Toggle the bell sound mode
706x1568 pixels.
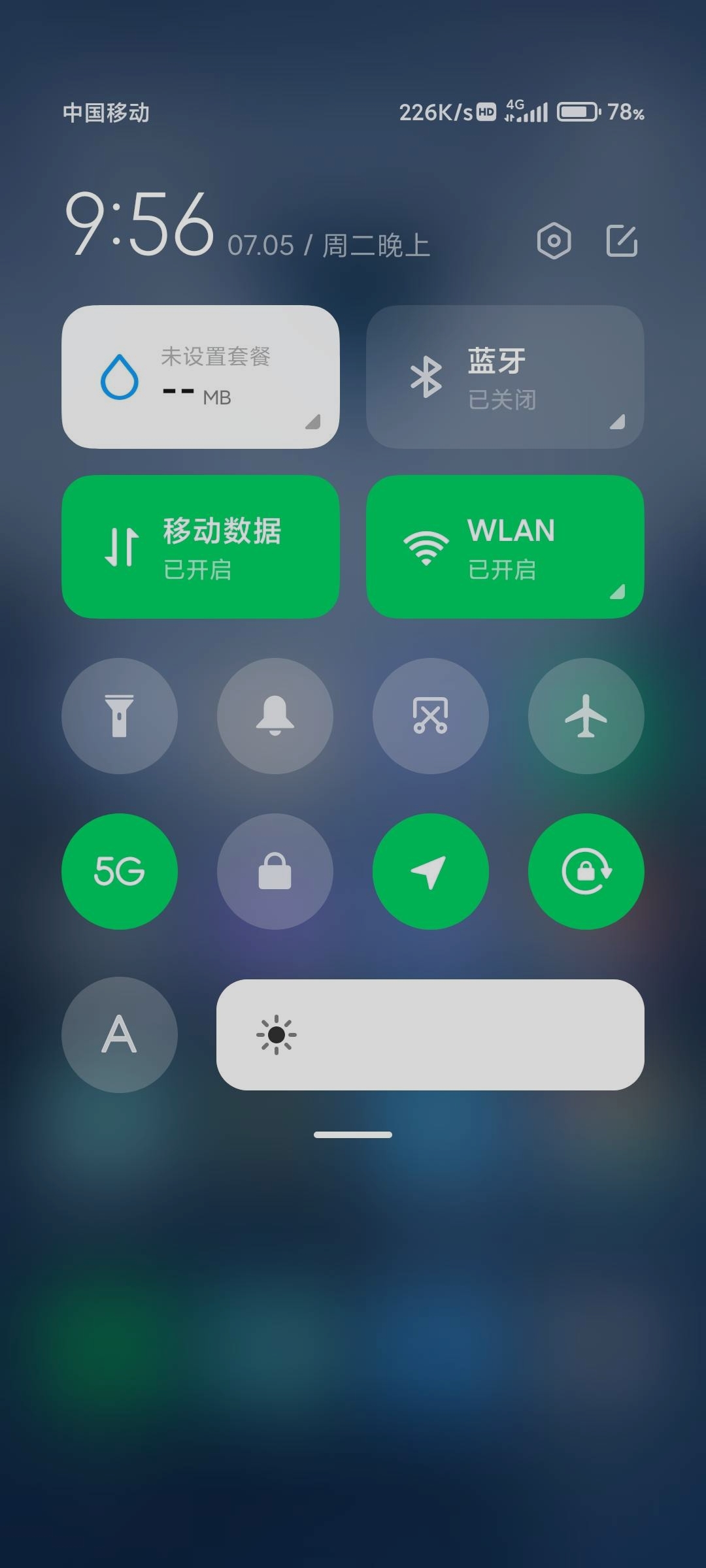pos(275,716)
